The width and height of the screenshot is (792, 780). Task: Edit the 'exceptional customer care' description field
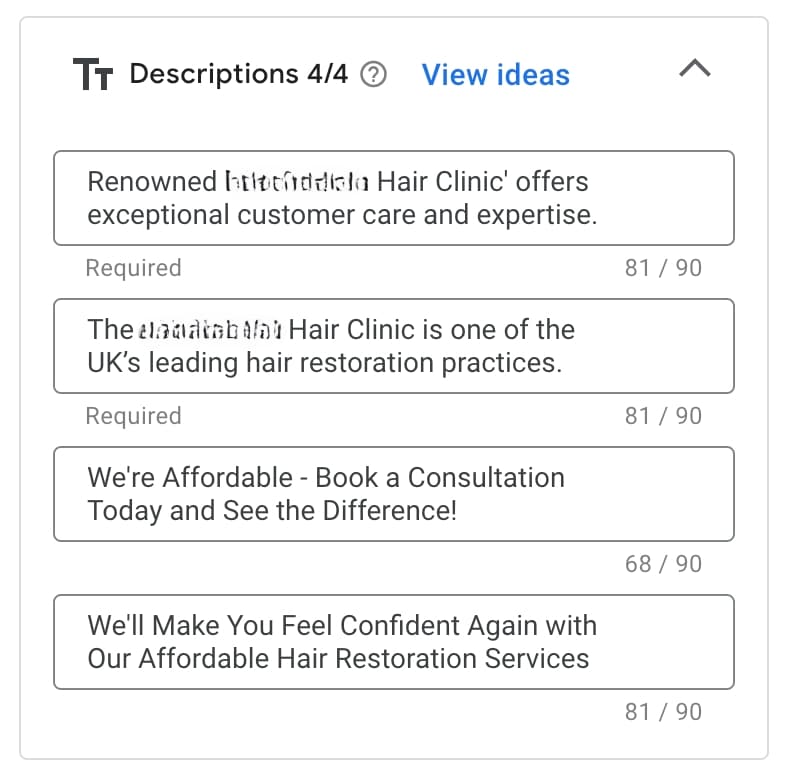[393, 198]
